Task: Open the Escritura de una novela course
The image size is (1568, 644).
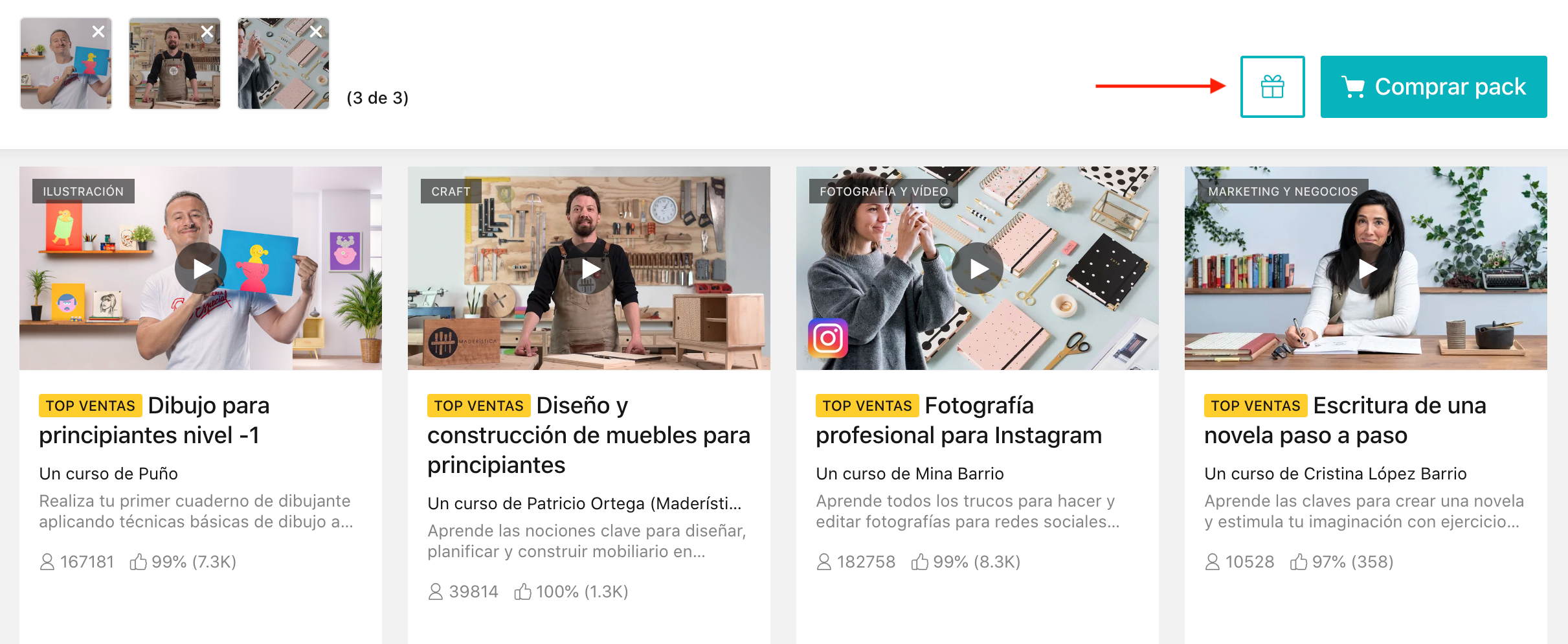Action: pyautogui.click(x=1345, y=420)
